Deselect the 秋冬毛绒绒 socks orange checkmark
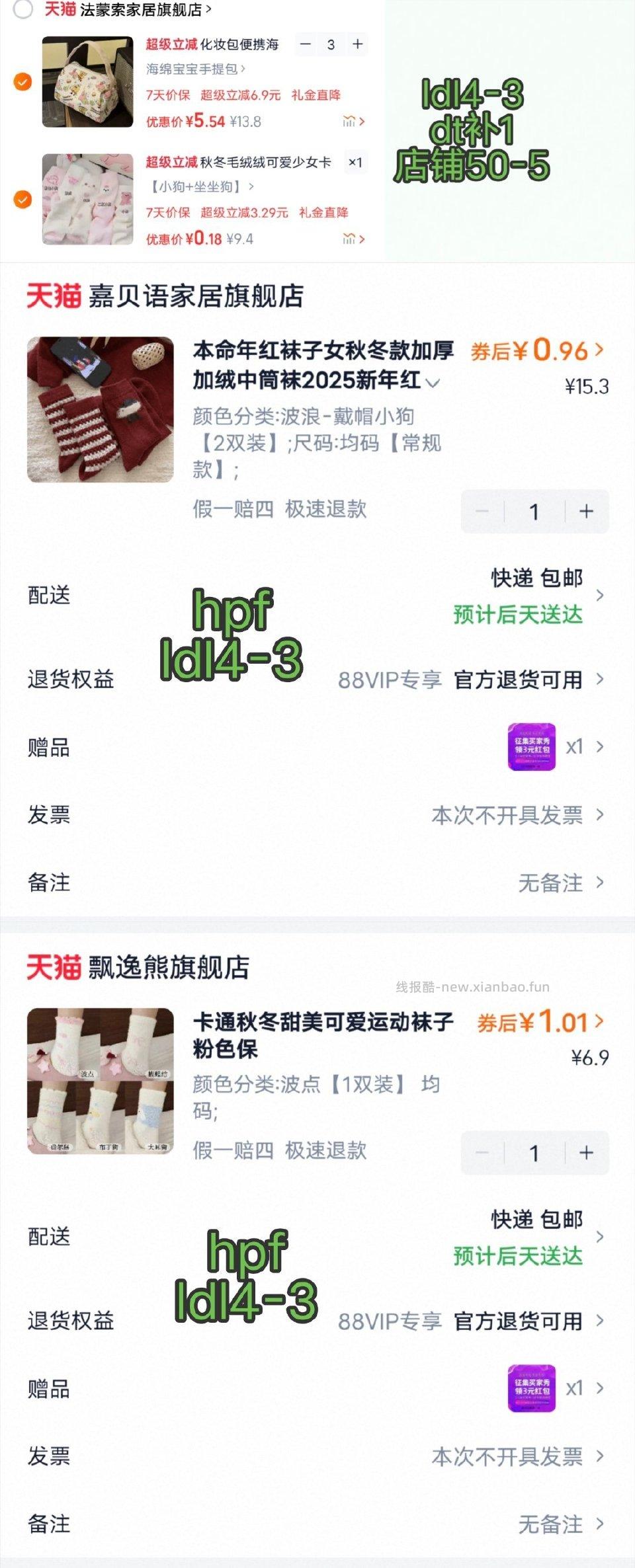Screen dimensions: 635x1568 point(22,198)
